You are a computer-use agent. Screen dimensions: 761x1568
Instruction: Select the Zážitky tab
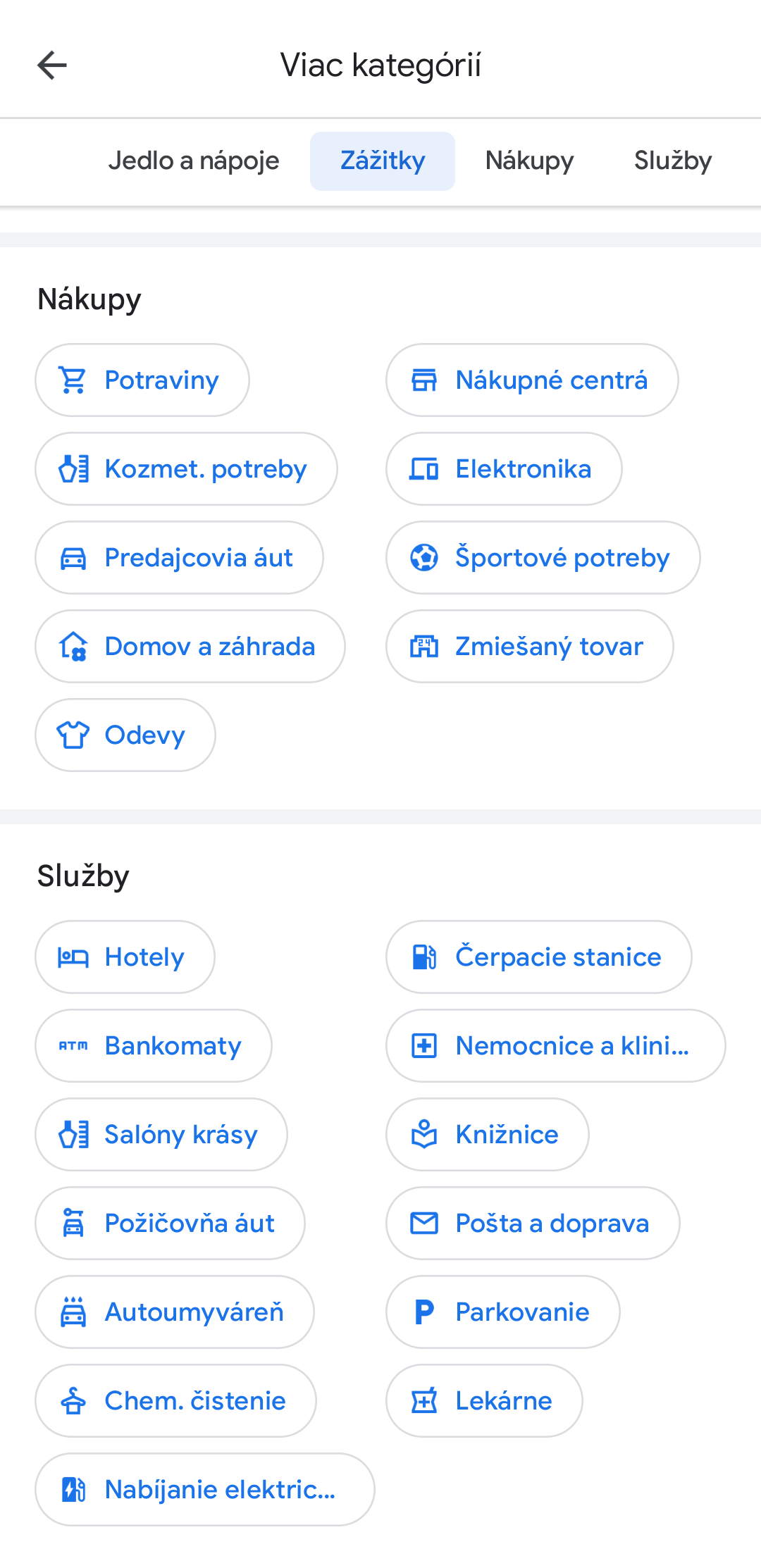click(383, 161)
